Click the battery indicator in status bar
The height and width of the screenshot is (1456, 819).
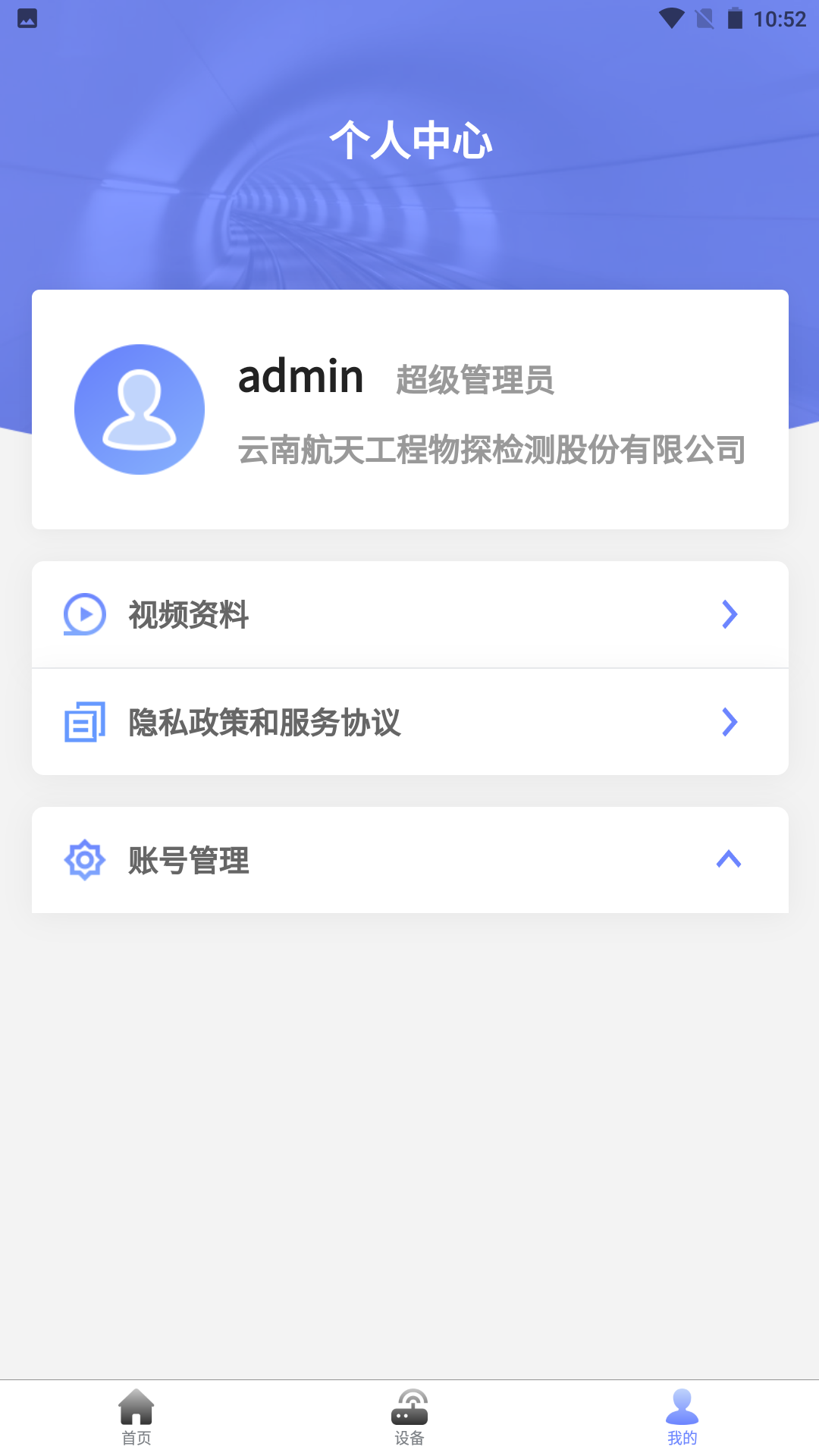click(x=735, y=17)
